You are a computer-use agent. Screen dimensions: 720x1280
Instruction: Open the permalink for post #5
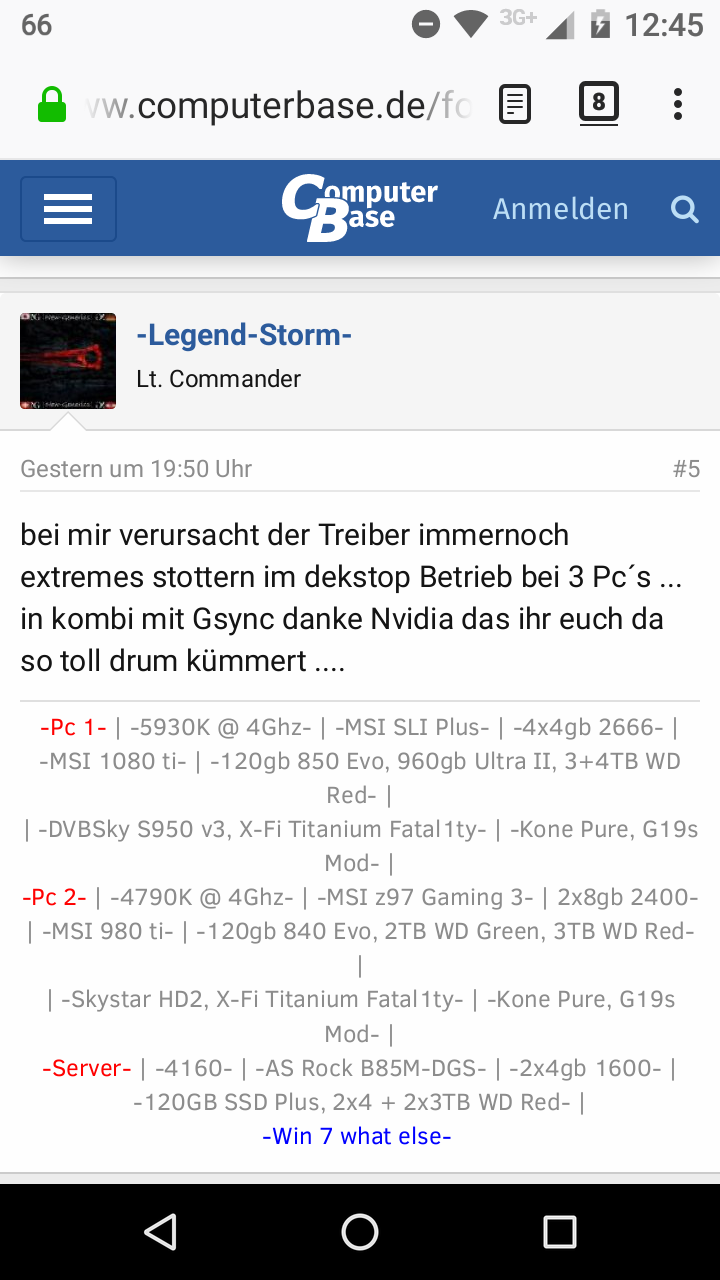(x=686, y=469)
